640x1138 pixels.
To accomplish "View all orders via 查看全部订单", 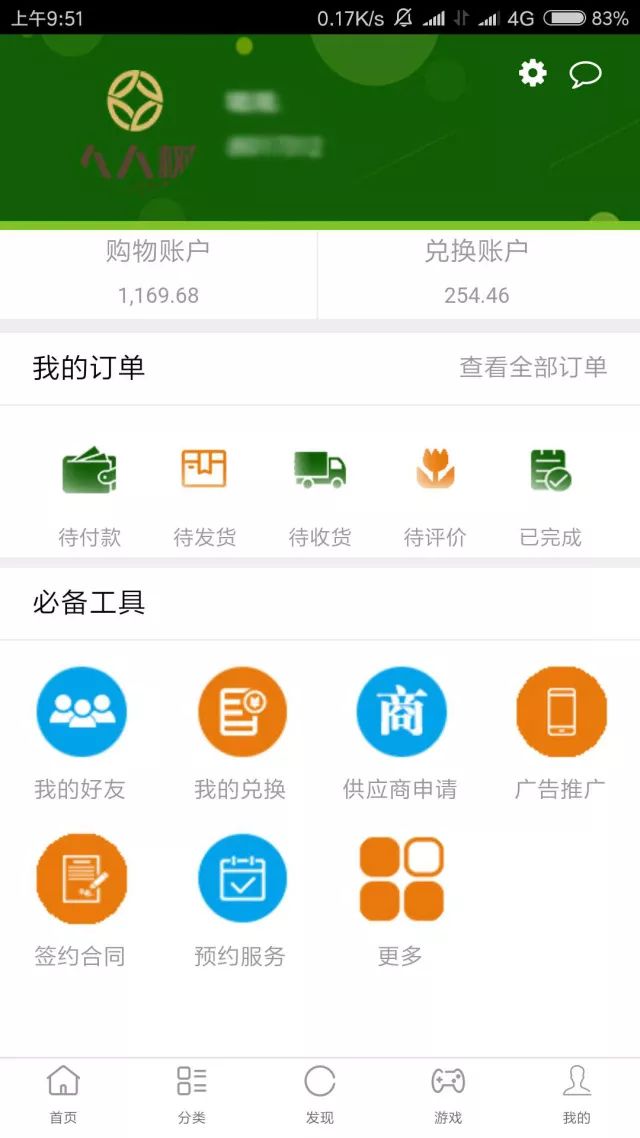I will 533,367.
